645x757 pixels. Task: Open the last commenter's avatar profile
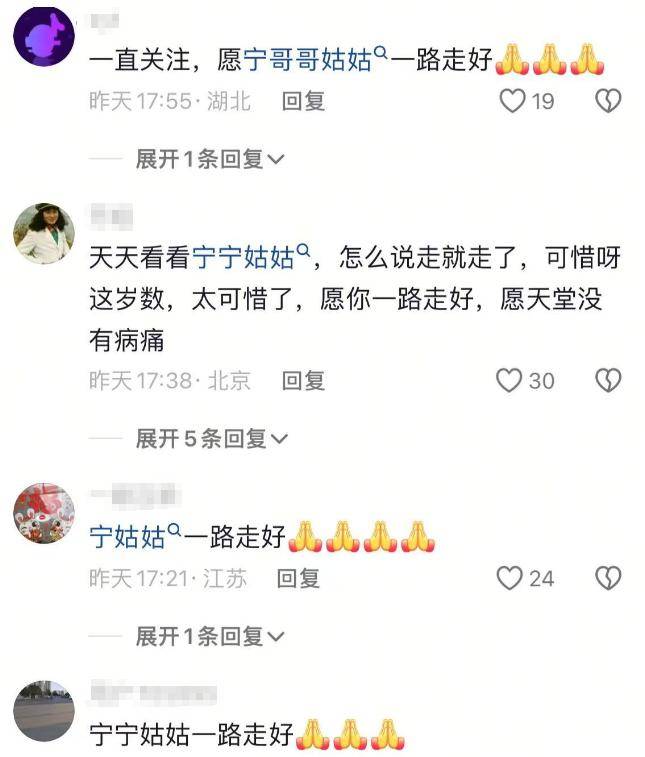click(44, 711)
